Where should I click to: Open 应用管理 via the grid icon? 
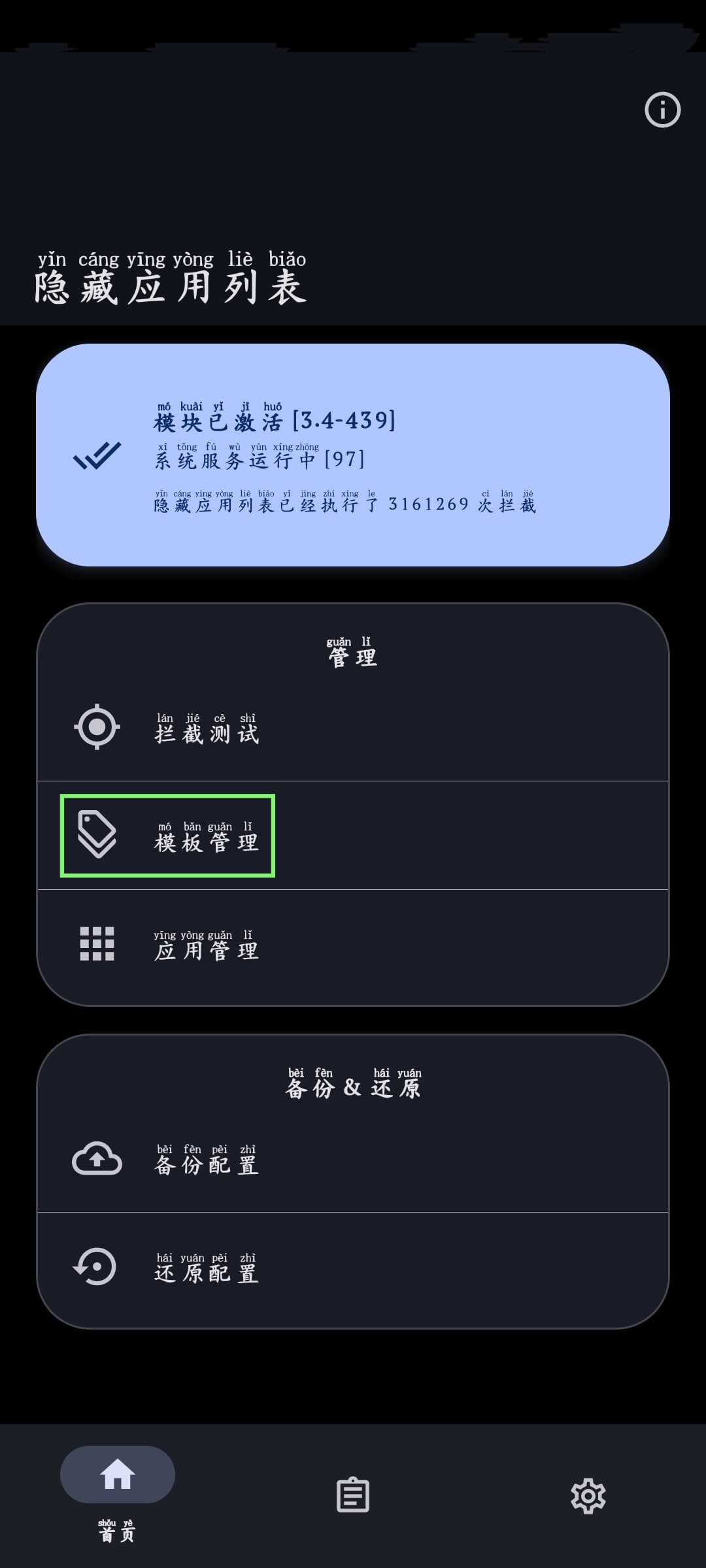96,943
